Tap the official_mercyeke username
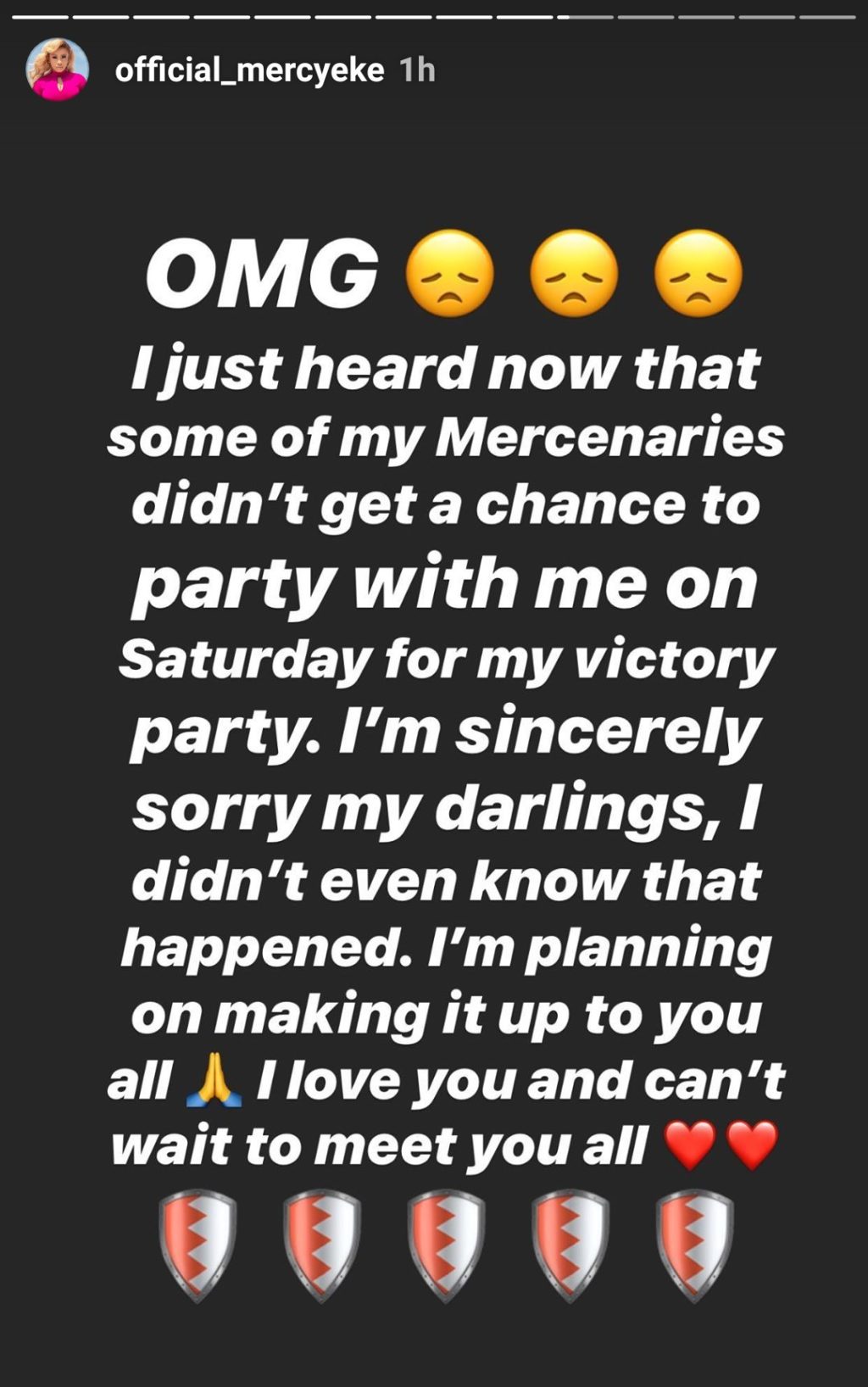Image resolution: width=868 pixels, height=1387 pixels. click(249, 70)
